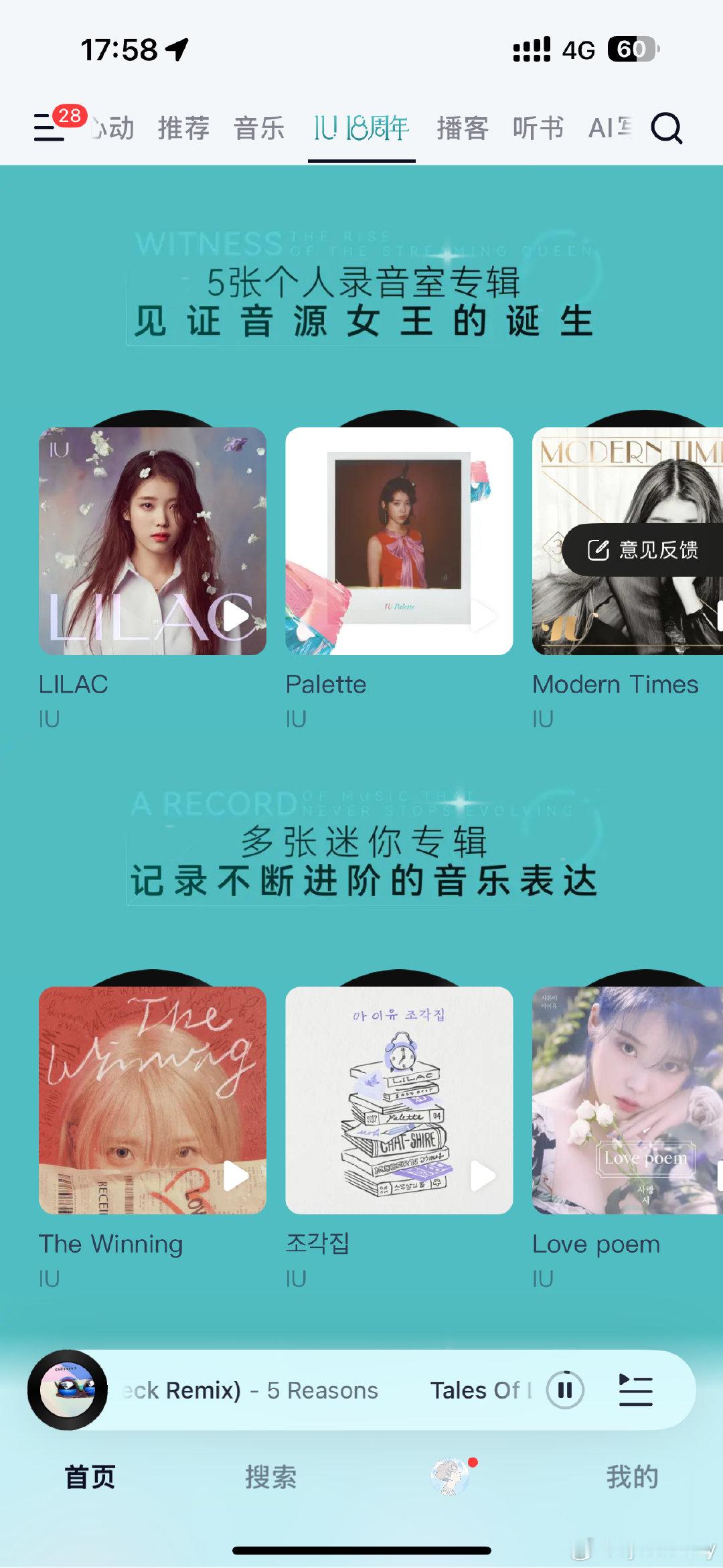This screenshot has width=723, height=1568.
Task: Open the avatar tab with red dot
Action: point(452,1476)
